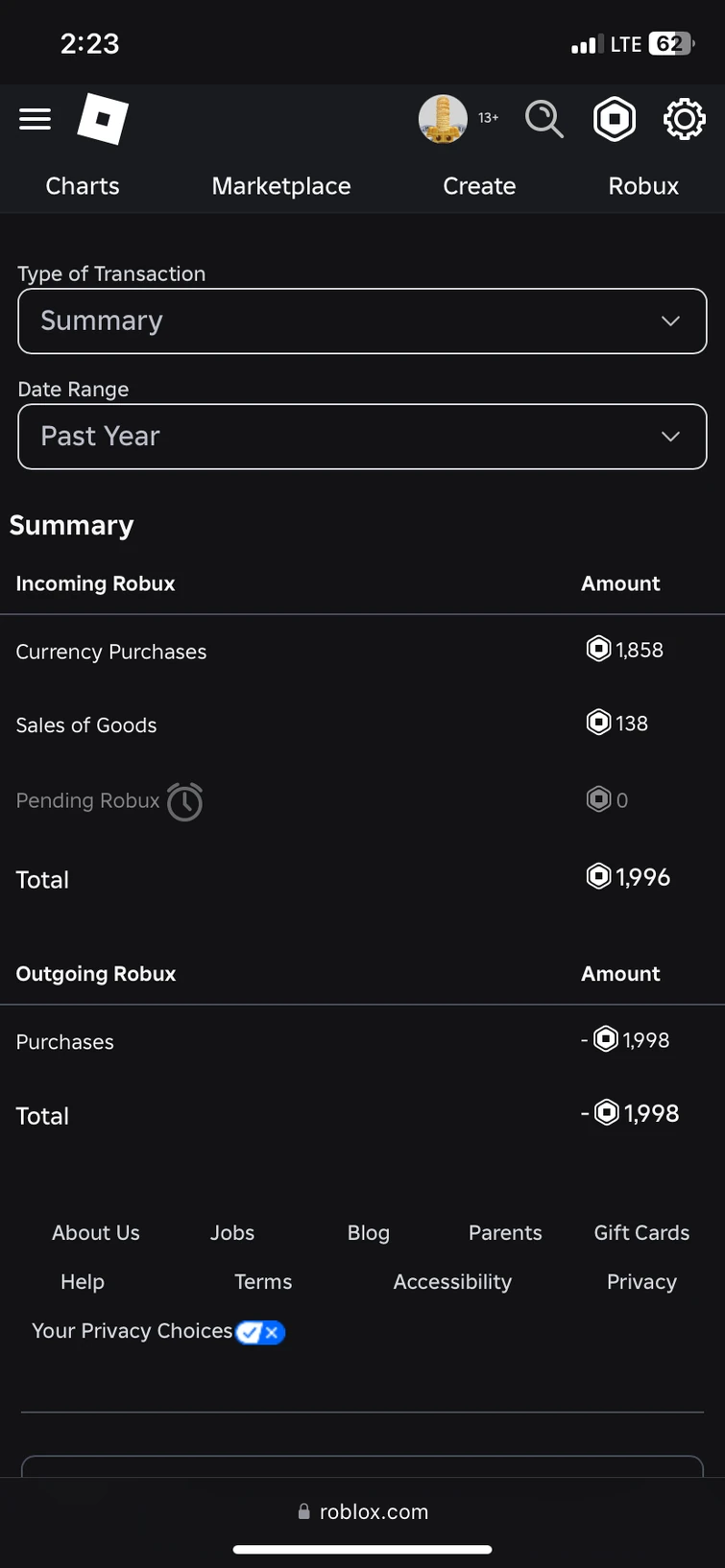Switch to the Charts tab

click(x=82, y=185)
